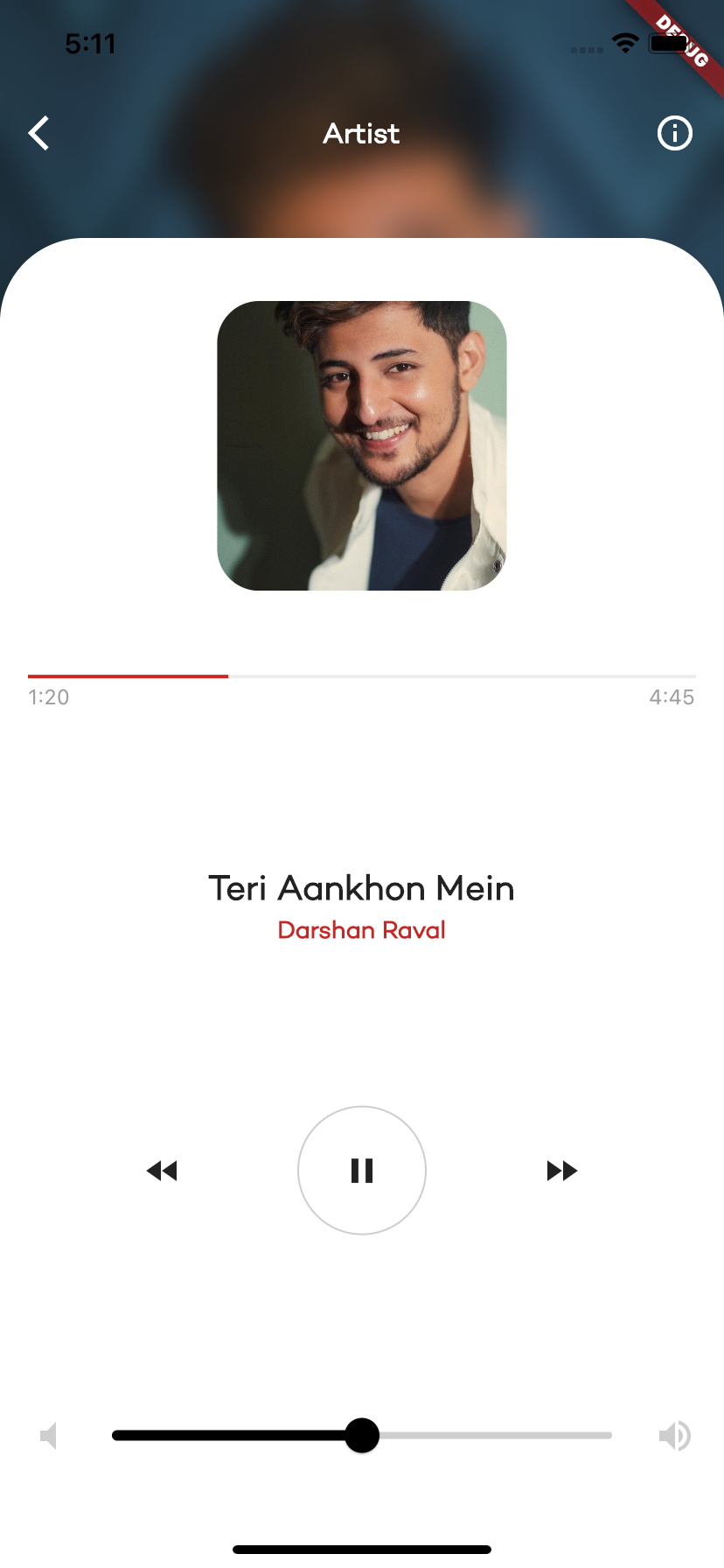Viewport: 724px width, 1568px height.
Task: Select the rewind icon
Action: [x=163, y=1170]
